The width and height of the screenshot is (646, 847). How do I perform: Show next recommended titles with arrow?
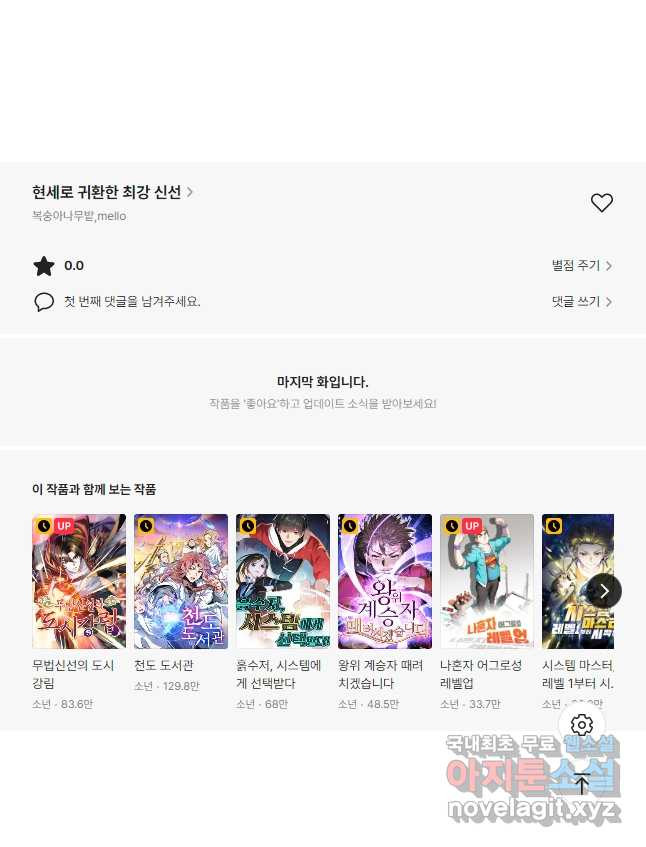point(603,591)
